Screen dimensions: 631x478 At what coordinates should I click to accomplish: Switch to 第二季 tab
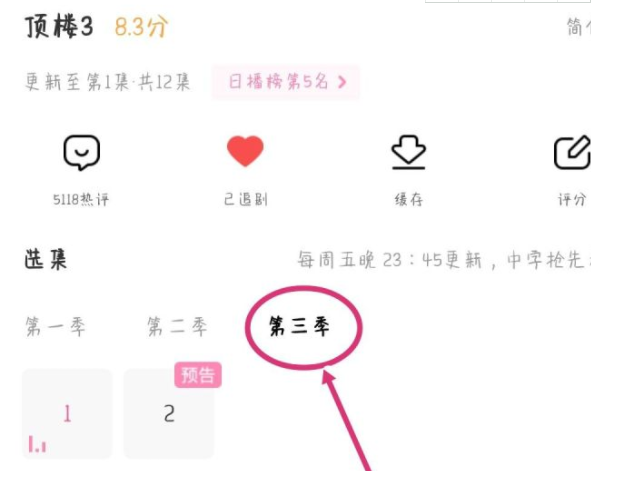point(177,326)
